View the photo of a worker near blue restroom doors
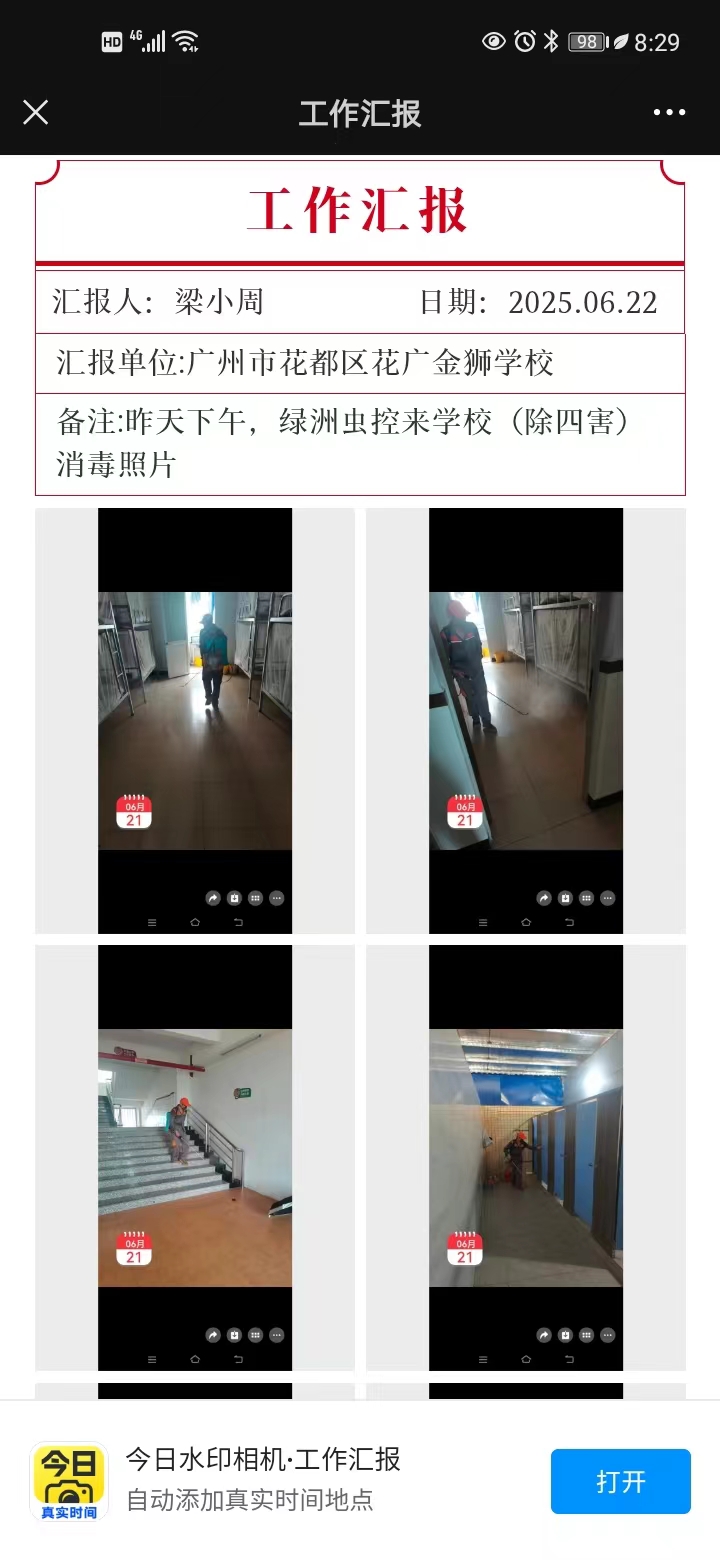Screen dimensions: 720x1560 point(526,1157)
